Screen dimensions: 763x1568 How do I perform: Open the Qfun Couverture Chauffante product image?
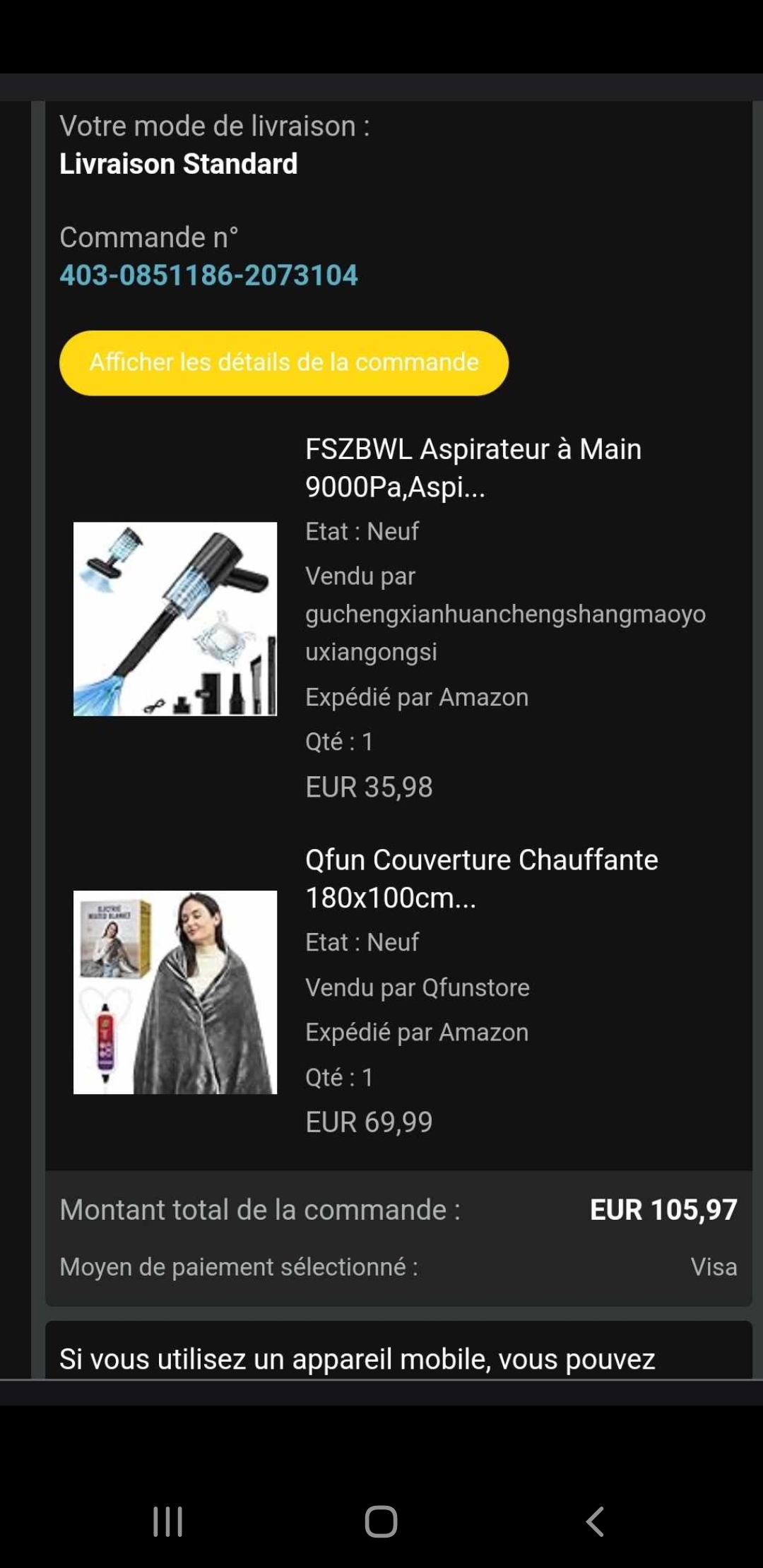(x=175, y=992)
